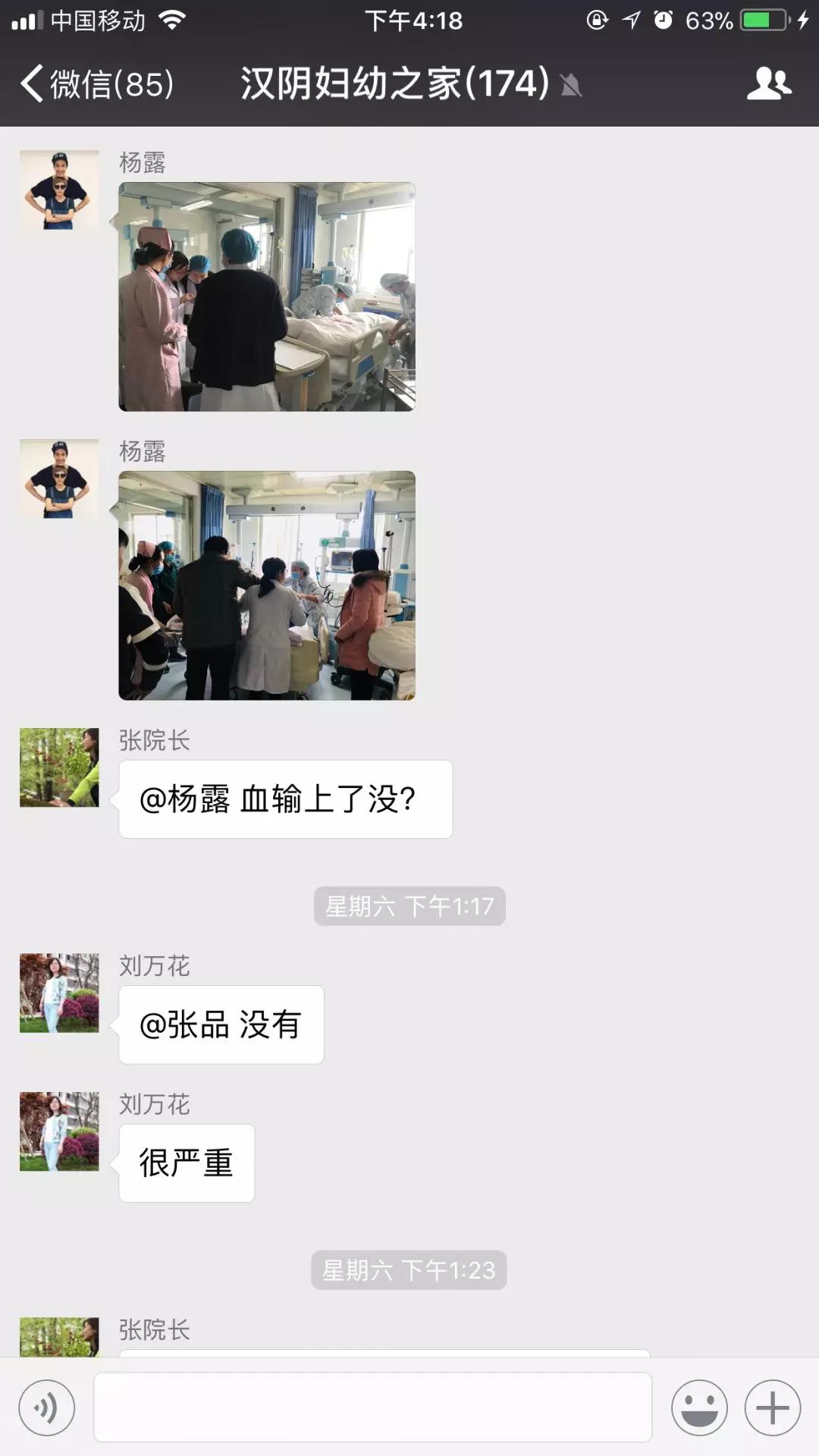The height and width of the screenshot is (1456, 819).
Task: Open 杨露's avatar next to first photo
Action: (59, 190)
